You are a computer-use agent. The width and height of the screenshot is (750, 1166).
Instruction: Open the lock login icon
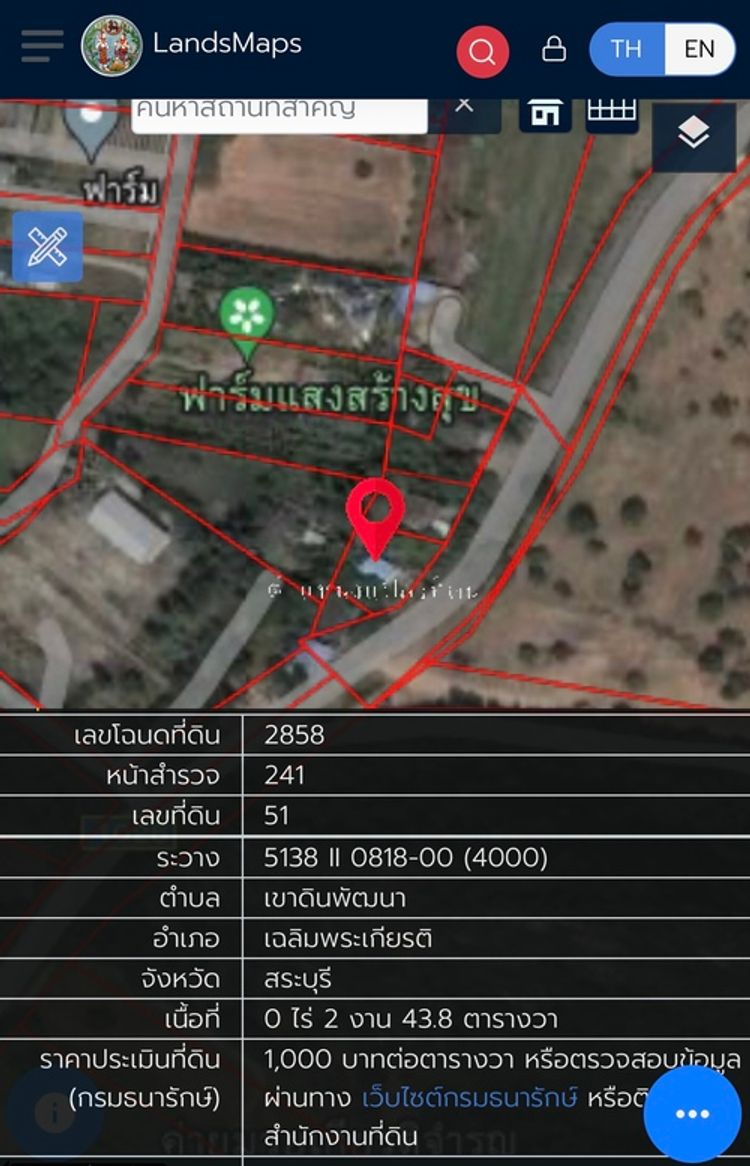[x=554, y=49]
